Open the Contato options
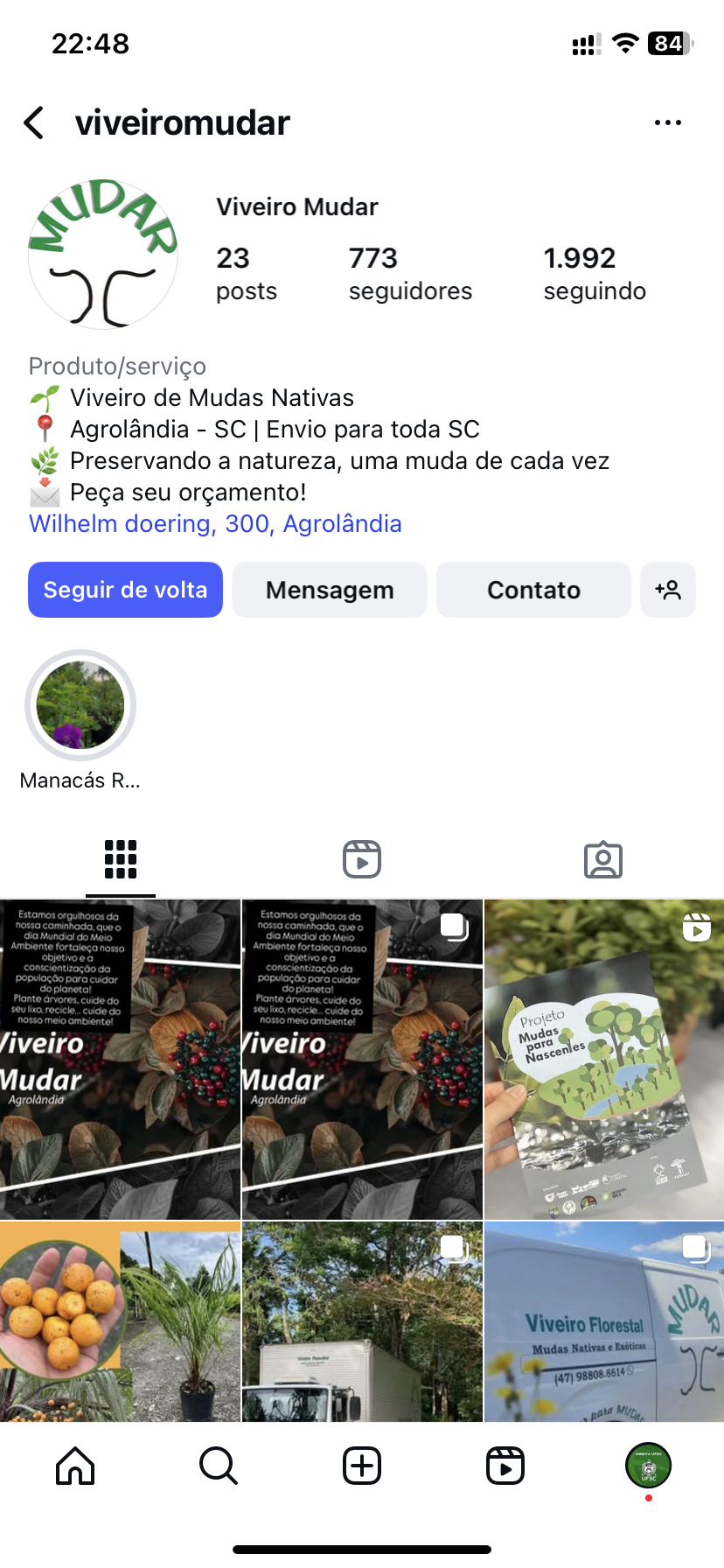The height and width of the screenshot is (1568, 724). [533, 590]
